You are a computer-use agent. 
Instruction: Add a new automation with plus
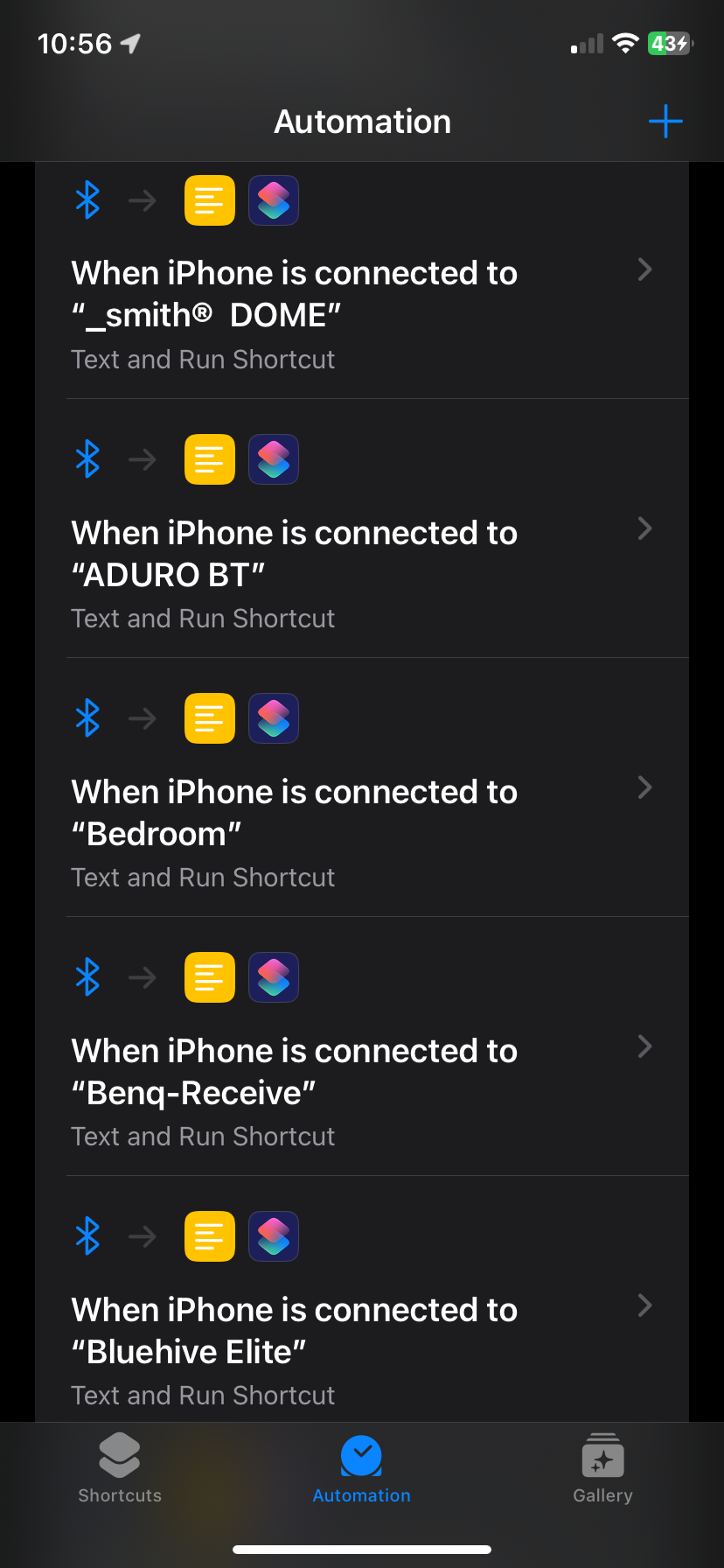click(x=665, y=122)
